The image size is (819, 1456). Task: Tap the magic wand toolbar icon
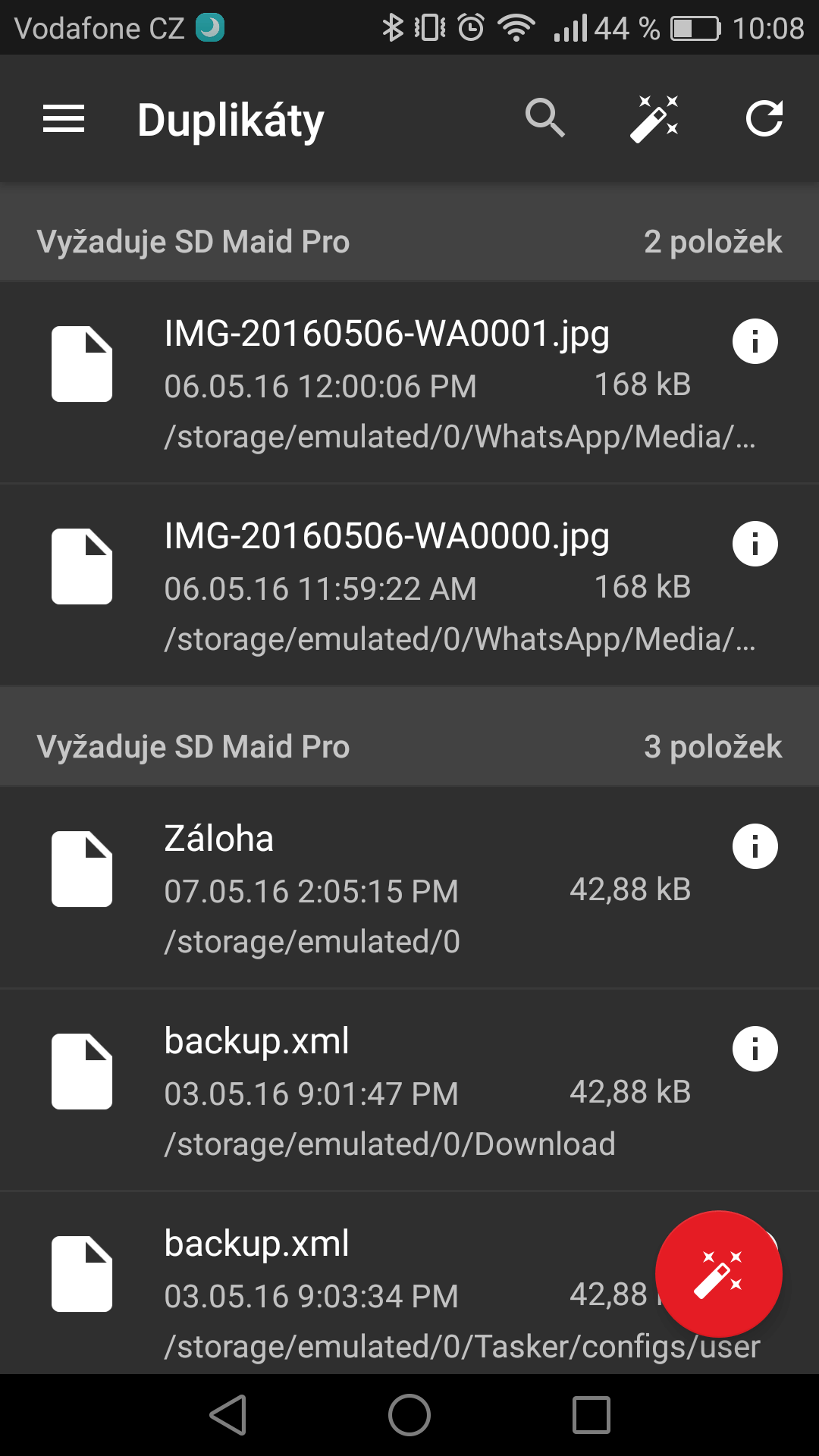point(654,119)
